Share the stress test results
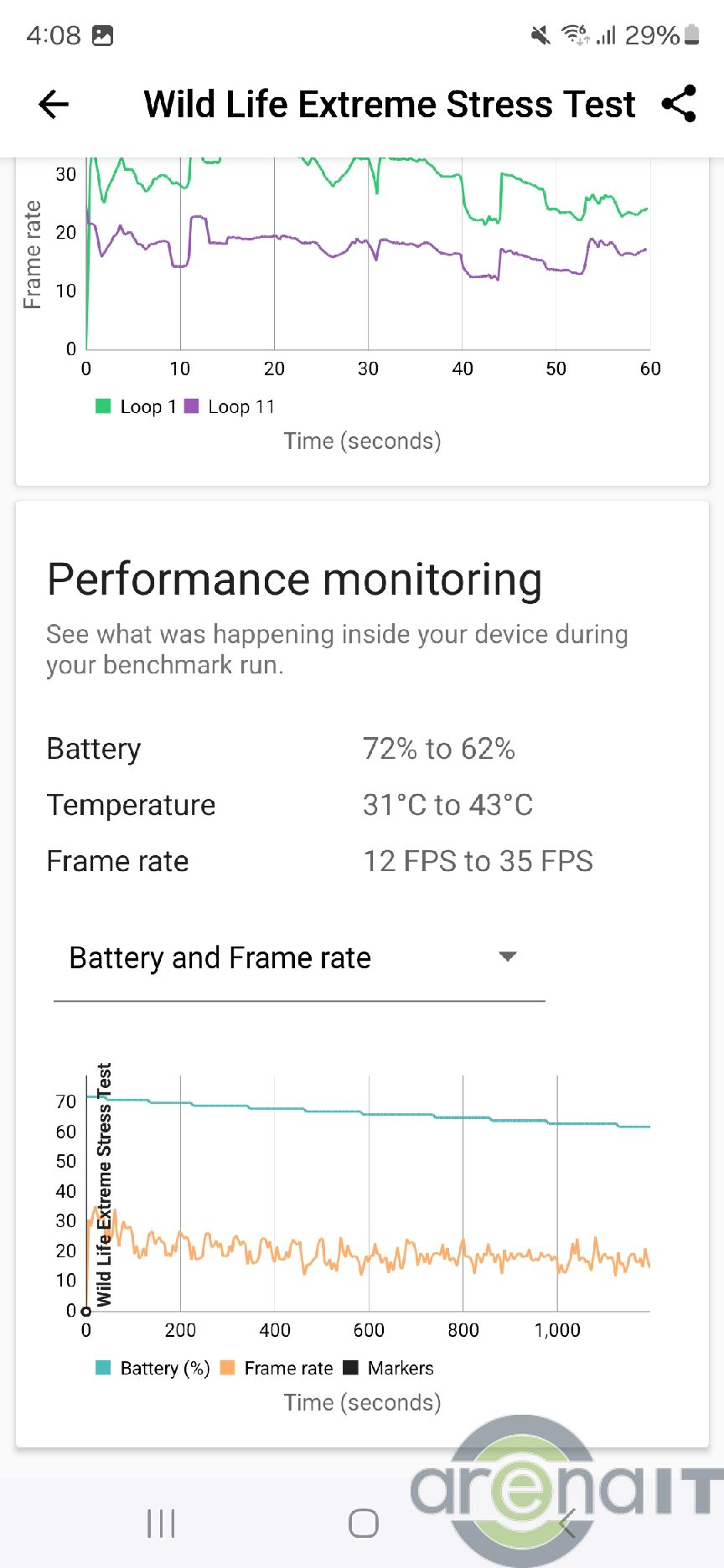Image resolution: width=724 pixels, height=1568 pixels. pos(679,104)
